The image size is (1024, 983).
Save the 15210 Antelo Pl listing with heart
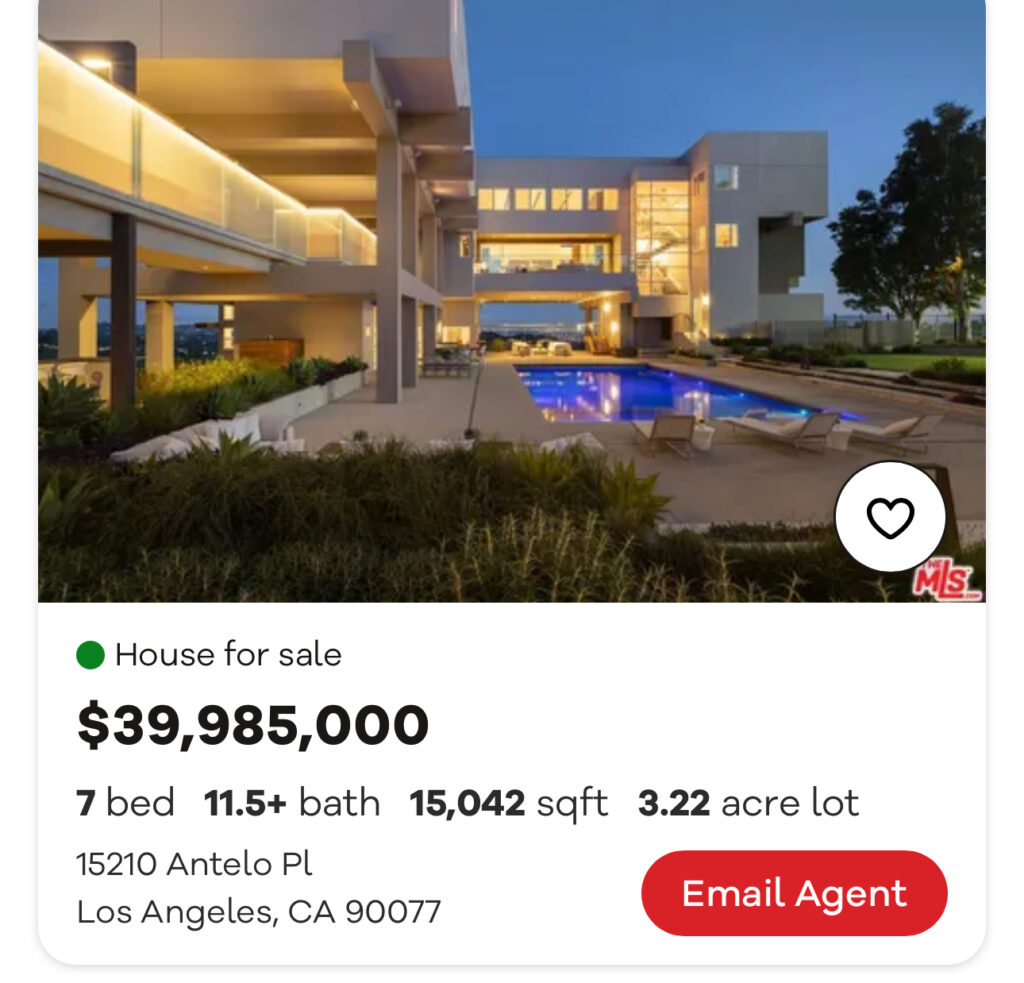889,517
